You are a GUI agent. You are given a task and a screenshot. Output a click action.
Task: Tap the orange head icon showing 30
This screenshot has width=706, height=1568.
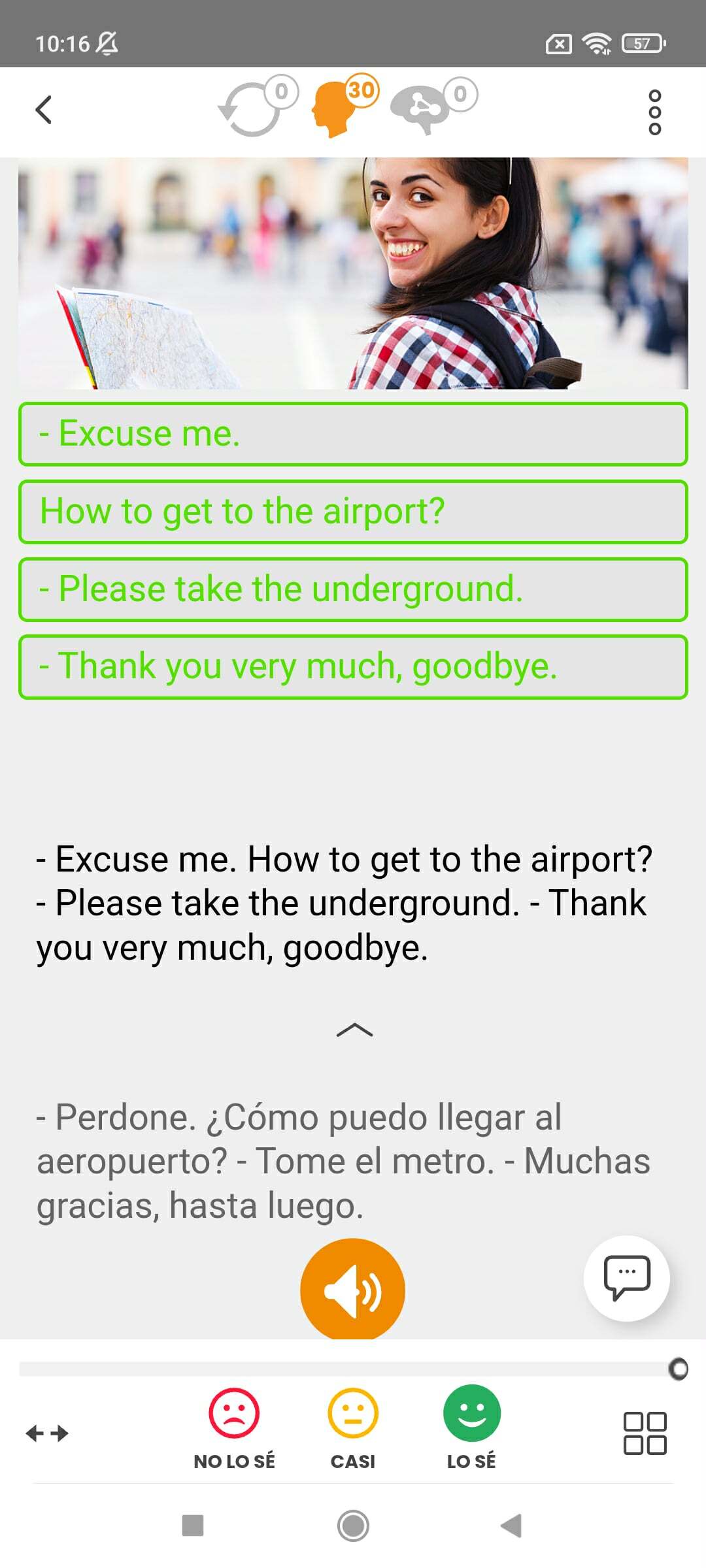tap(345, 106)
